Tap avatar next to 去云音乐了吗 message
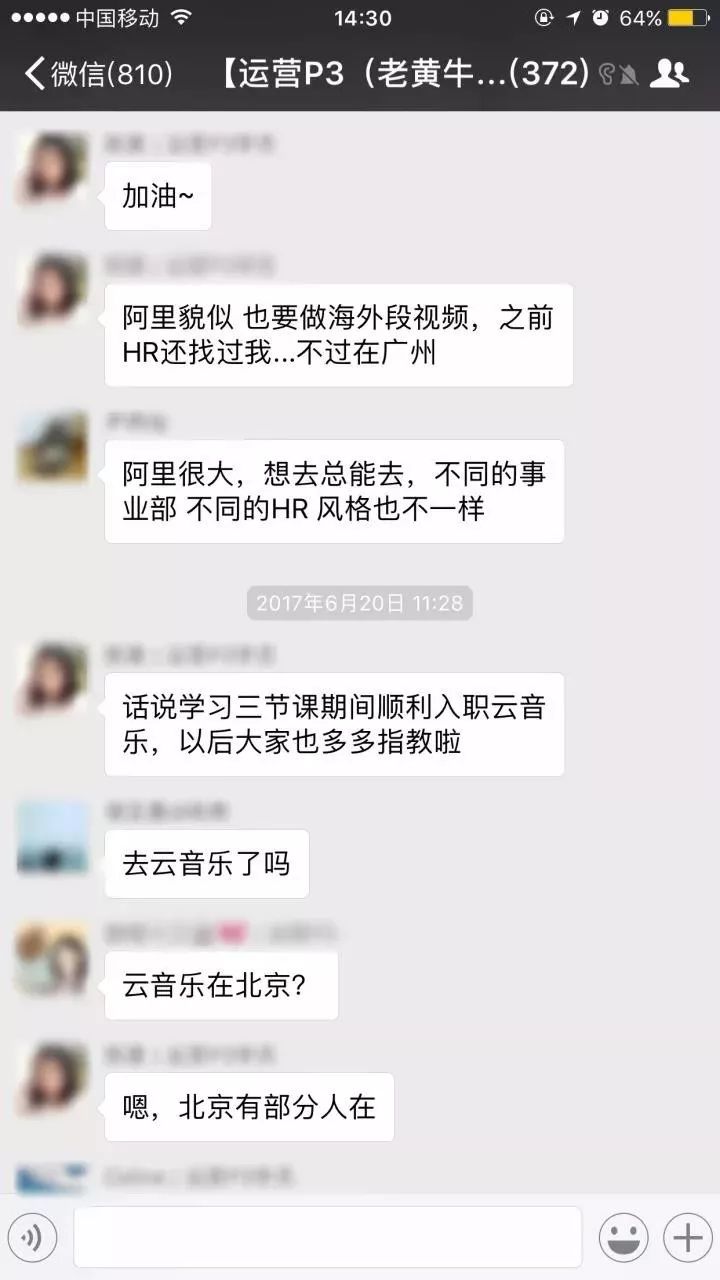The width and height of the screenshot is (720, 1280). [x=53, y=837]
